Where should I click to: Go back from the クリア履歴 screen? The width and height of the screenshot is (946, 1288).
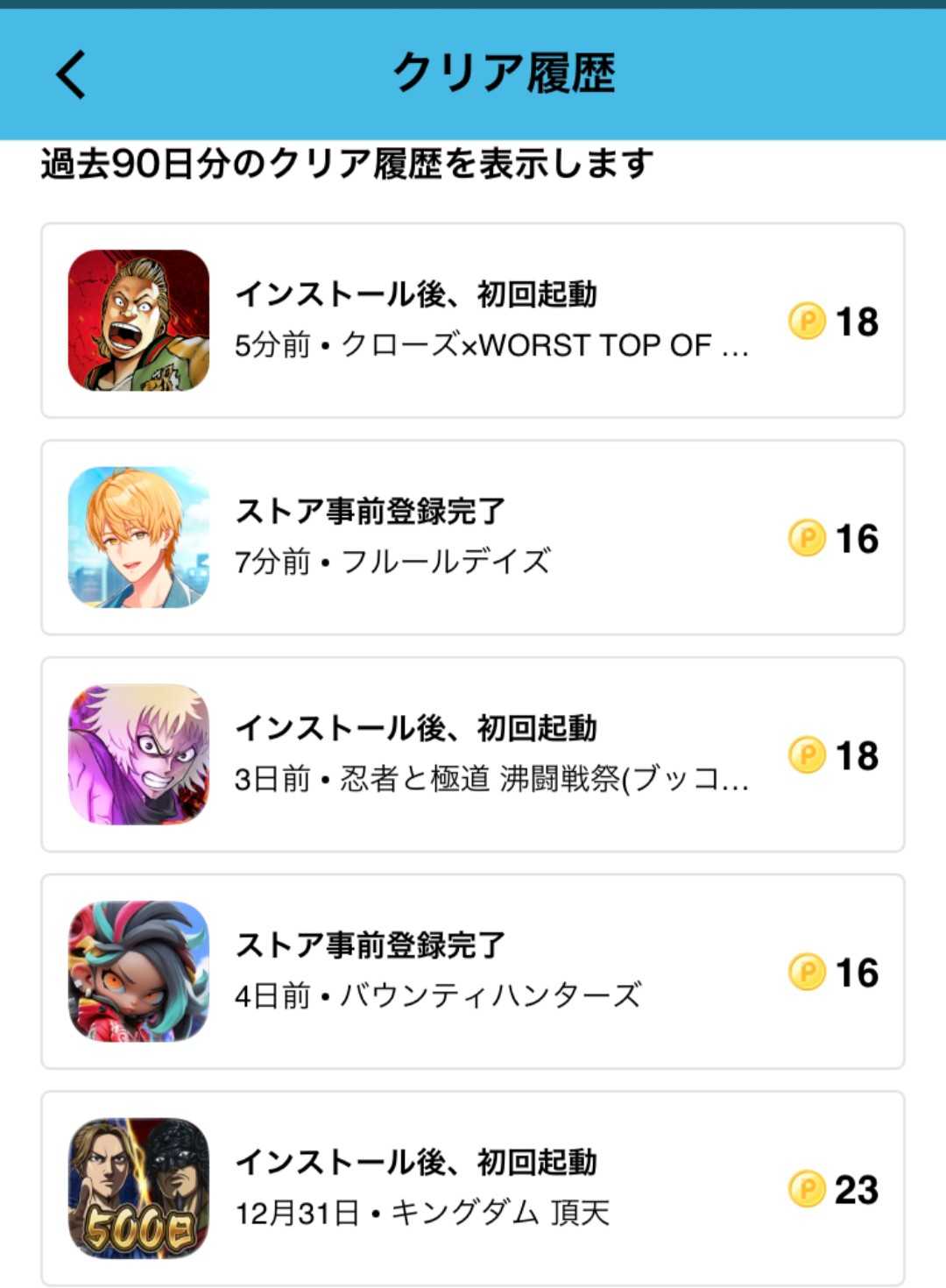(x=72, y=74)
